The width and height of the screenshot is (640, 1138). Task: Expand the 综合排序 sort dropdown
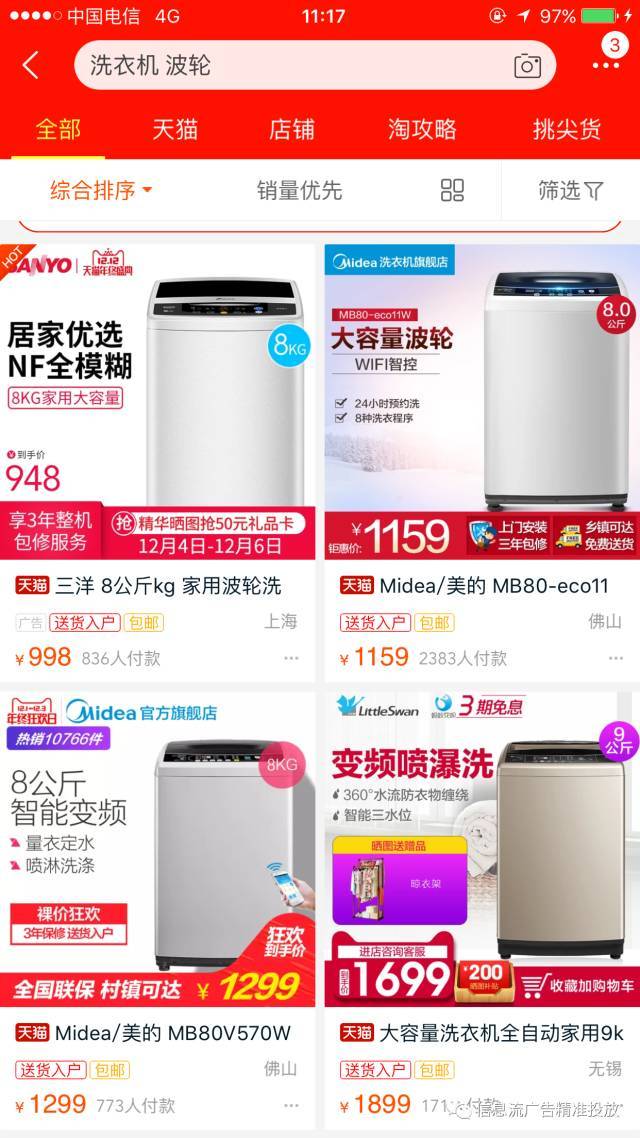coord(101,190)
